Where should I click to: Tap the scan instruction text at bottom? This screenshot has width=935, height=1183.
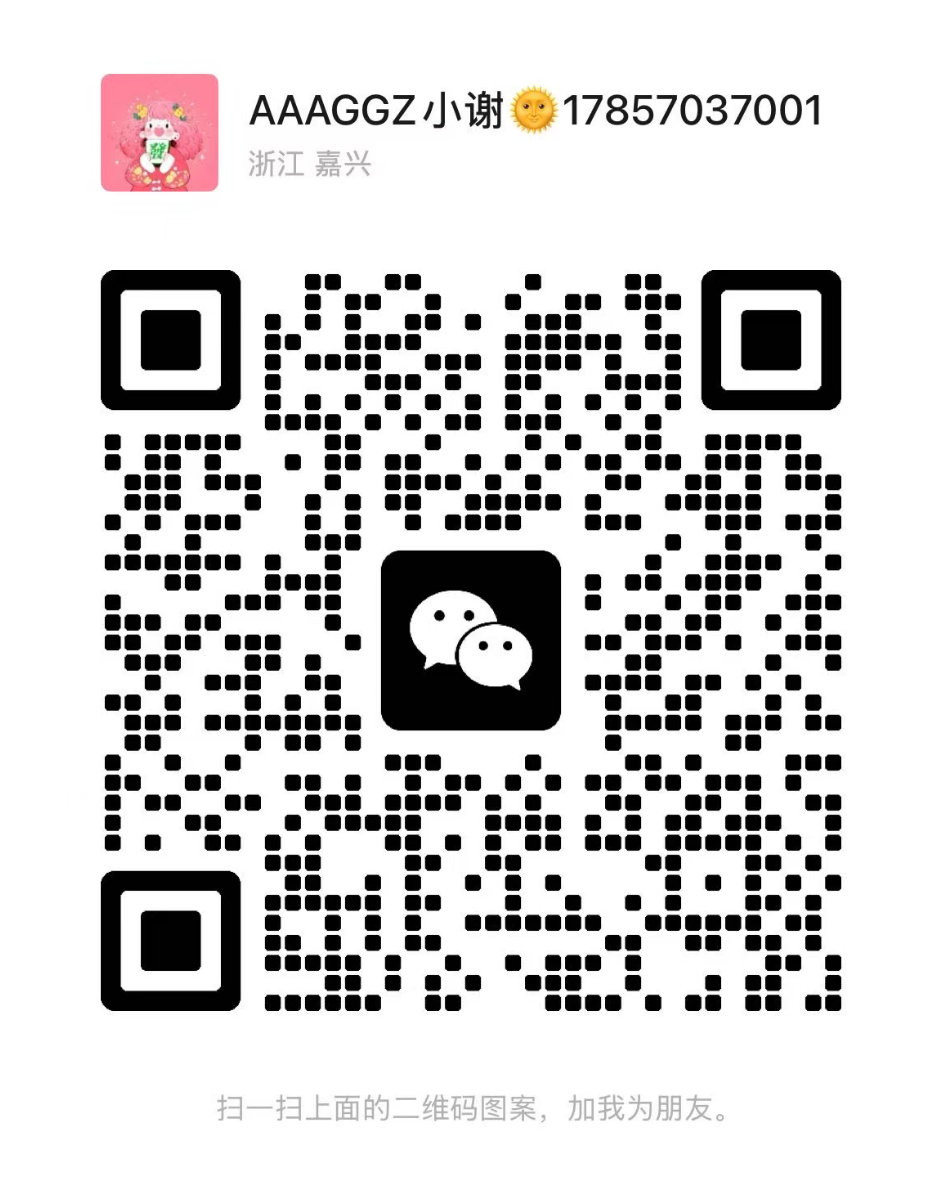(x=470, y=1107)
